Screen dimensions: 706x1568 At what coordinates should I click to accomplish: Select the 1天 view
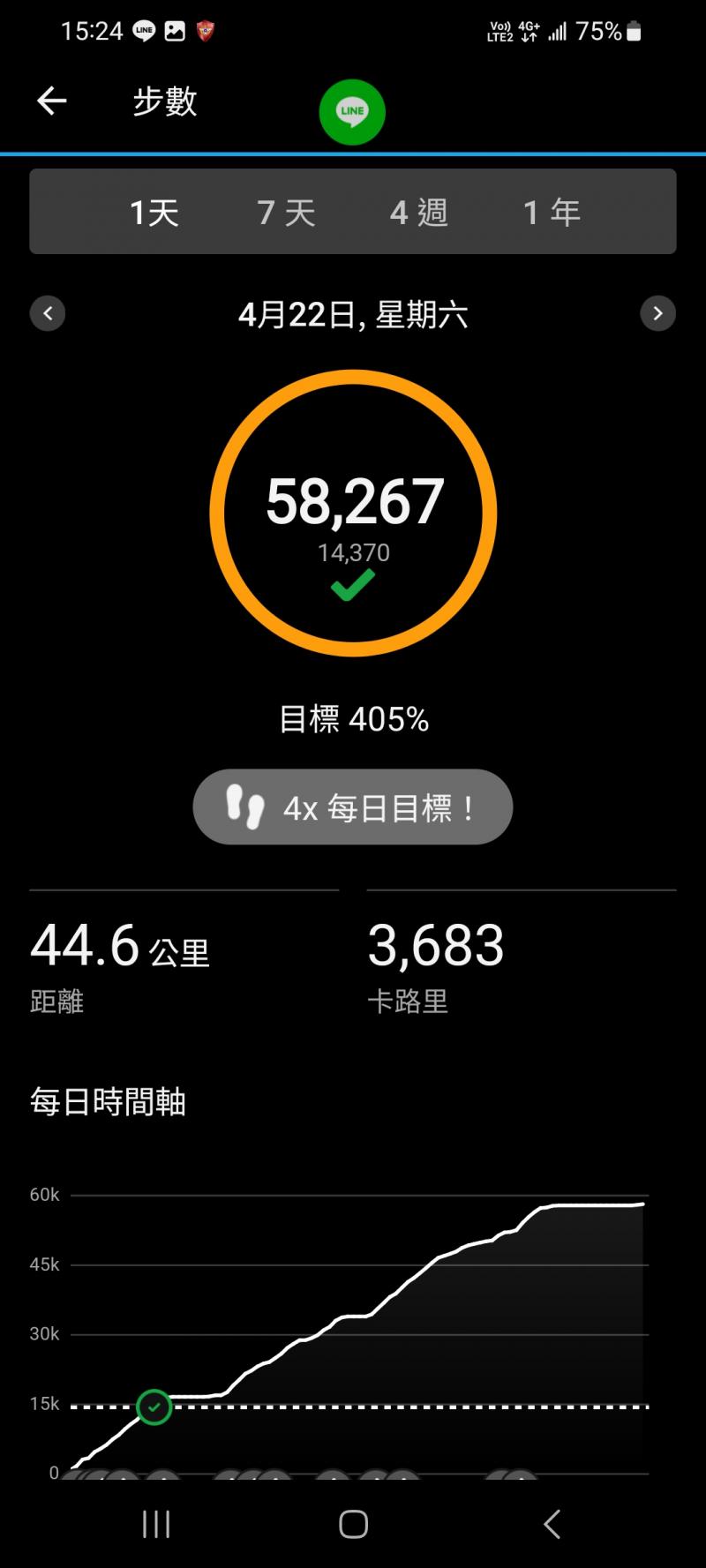(154, 213)
